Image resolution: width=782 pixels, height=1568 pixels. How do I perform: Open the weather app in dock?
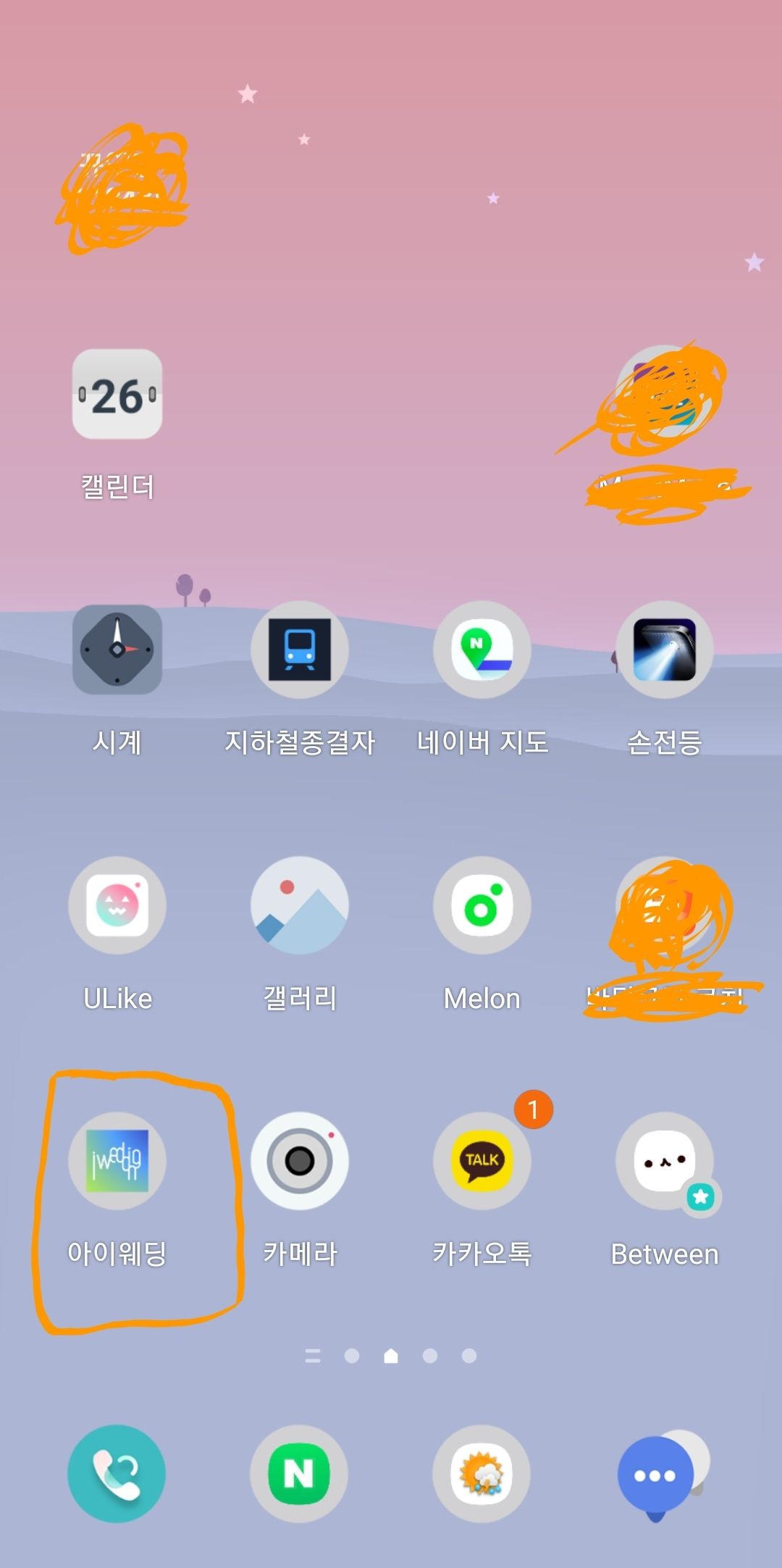482,1474
